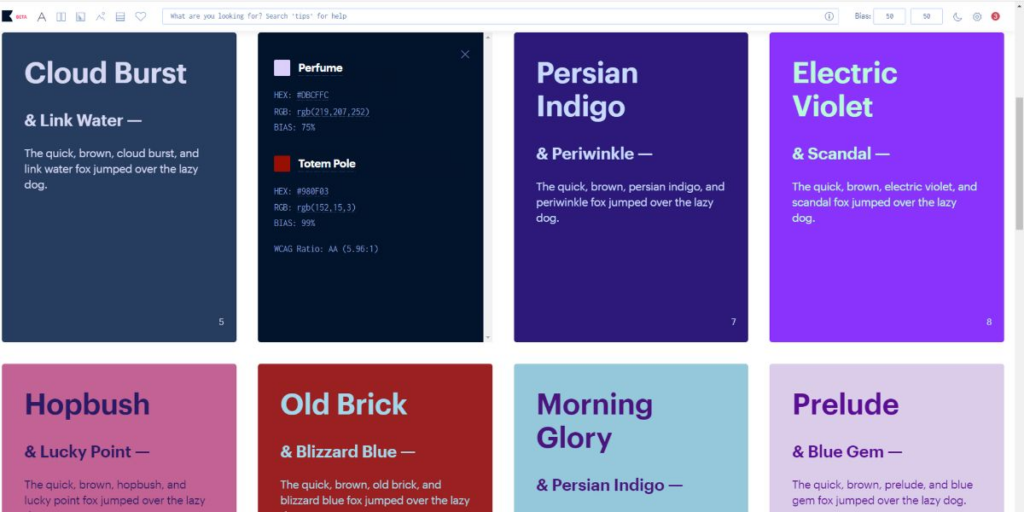Select the Totem Pole color swatch
The width and height of the screenshot is (1024, 512).
282,163
